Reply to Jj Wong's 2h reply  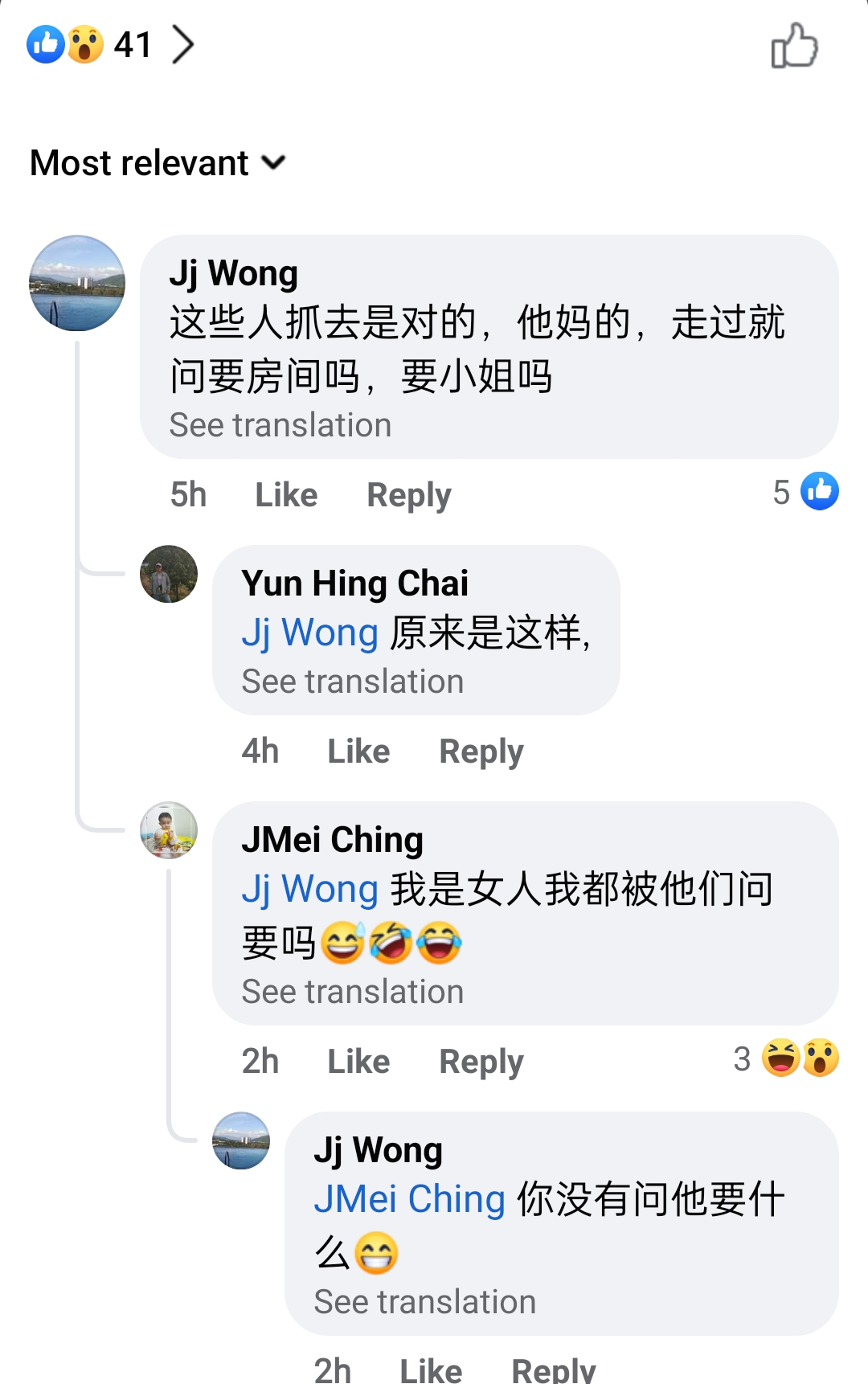(x=553, y=1370)
